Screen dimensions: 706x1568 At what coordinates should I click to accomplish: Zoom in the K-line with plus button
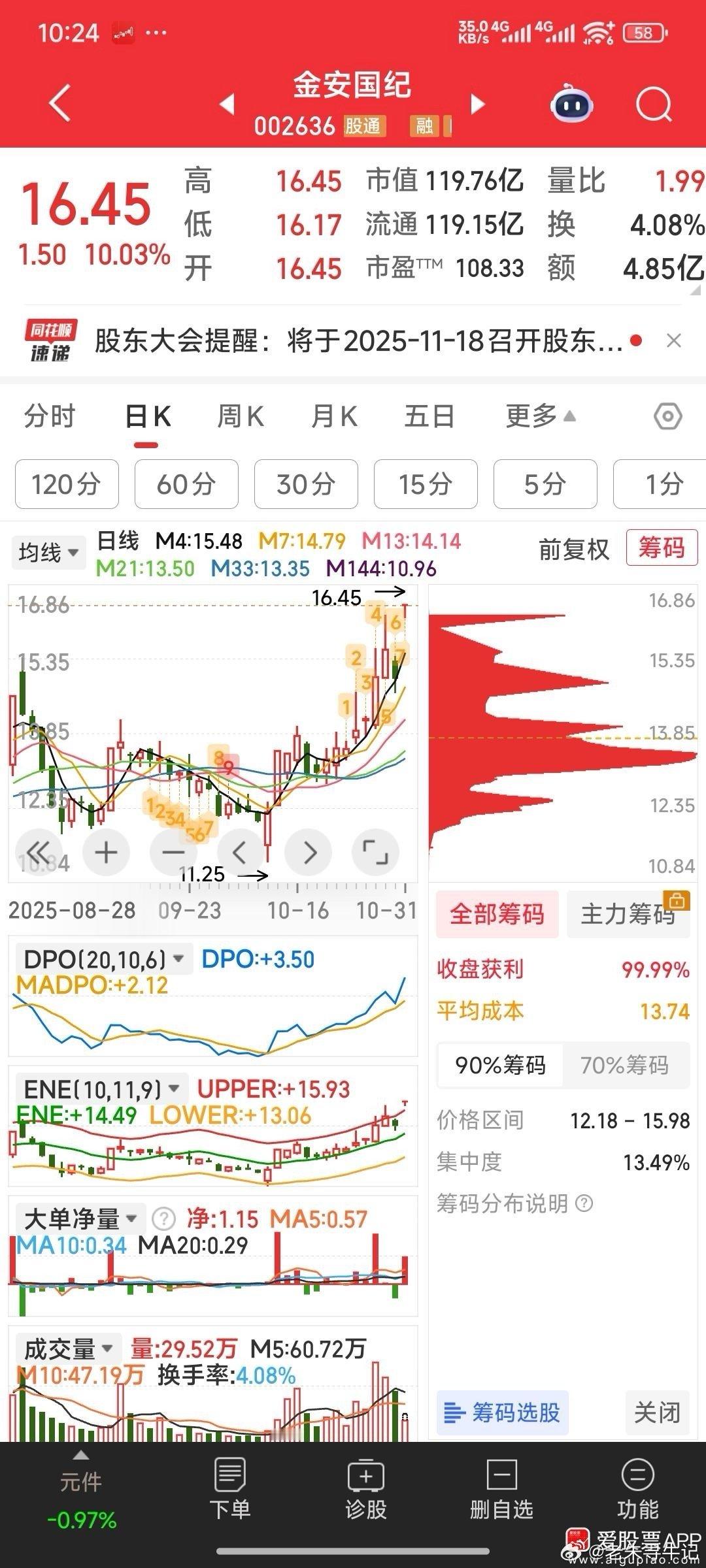[x=106, y=852]
